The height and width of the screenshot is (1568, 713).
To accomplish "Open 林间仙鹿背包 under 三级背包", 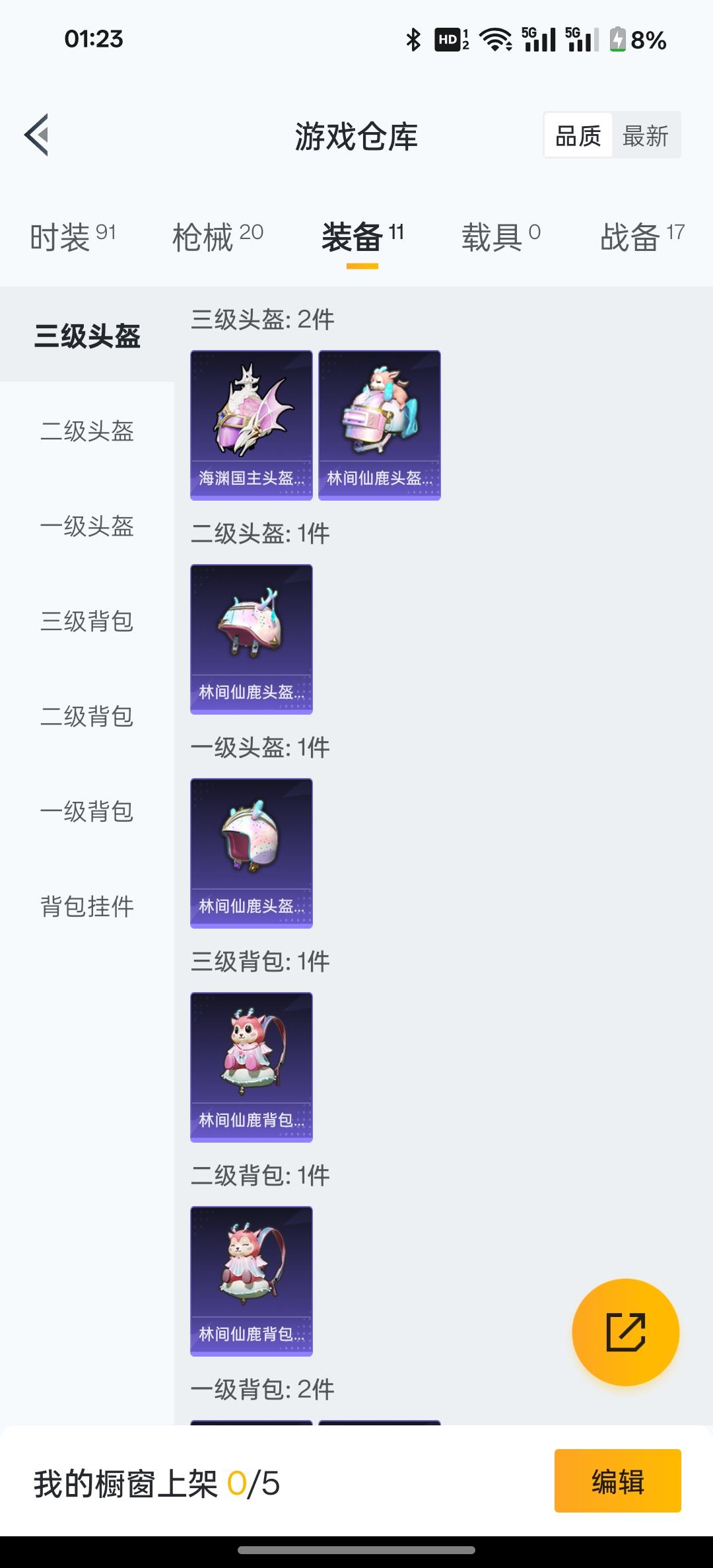I will point(251,1067).
